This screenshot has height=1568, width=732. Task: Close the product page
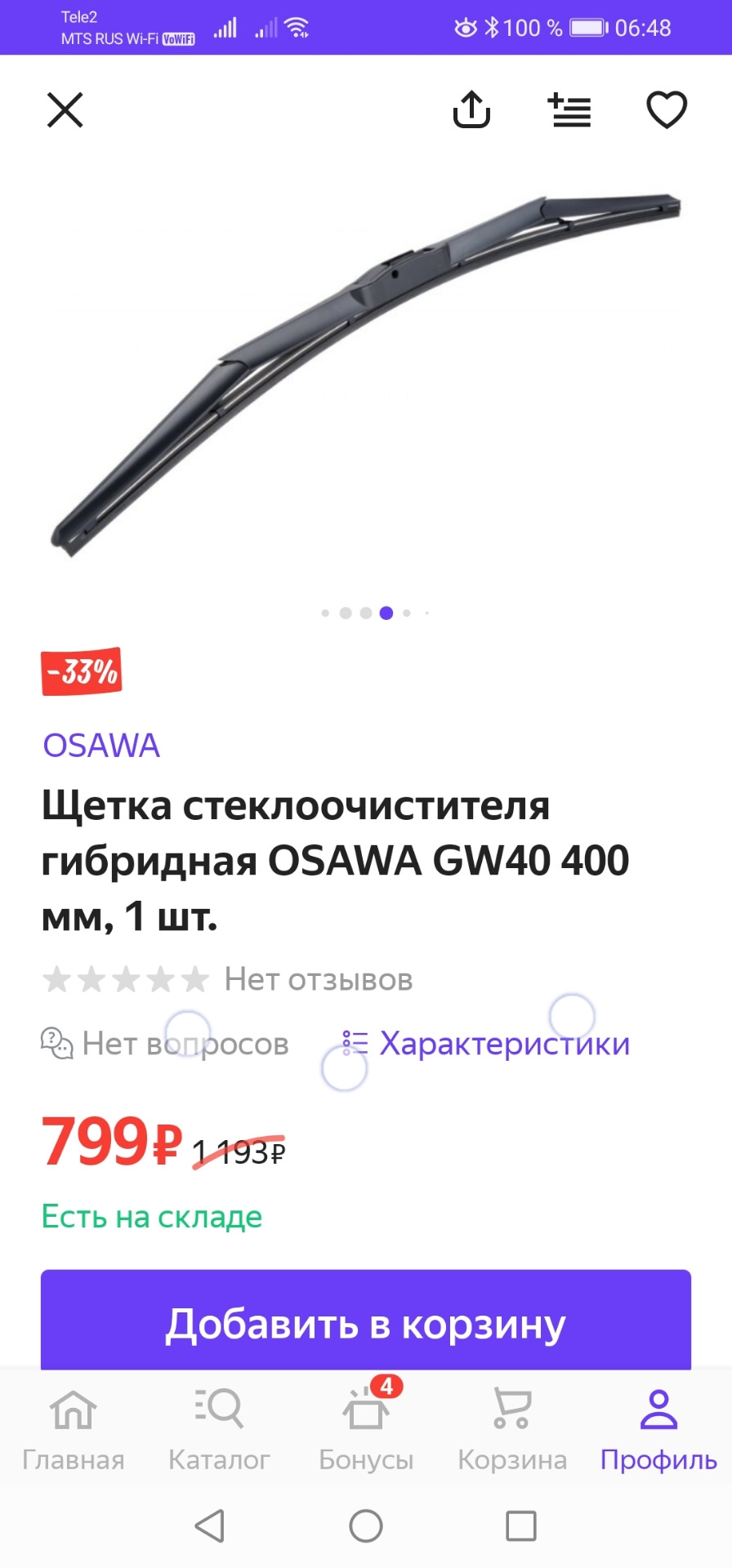coord(65,109)
